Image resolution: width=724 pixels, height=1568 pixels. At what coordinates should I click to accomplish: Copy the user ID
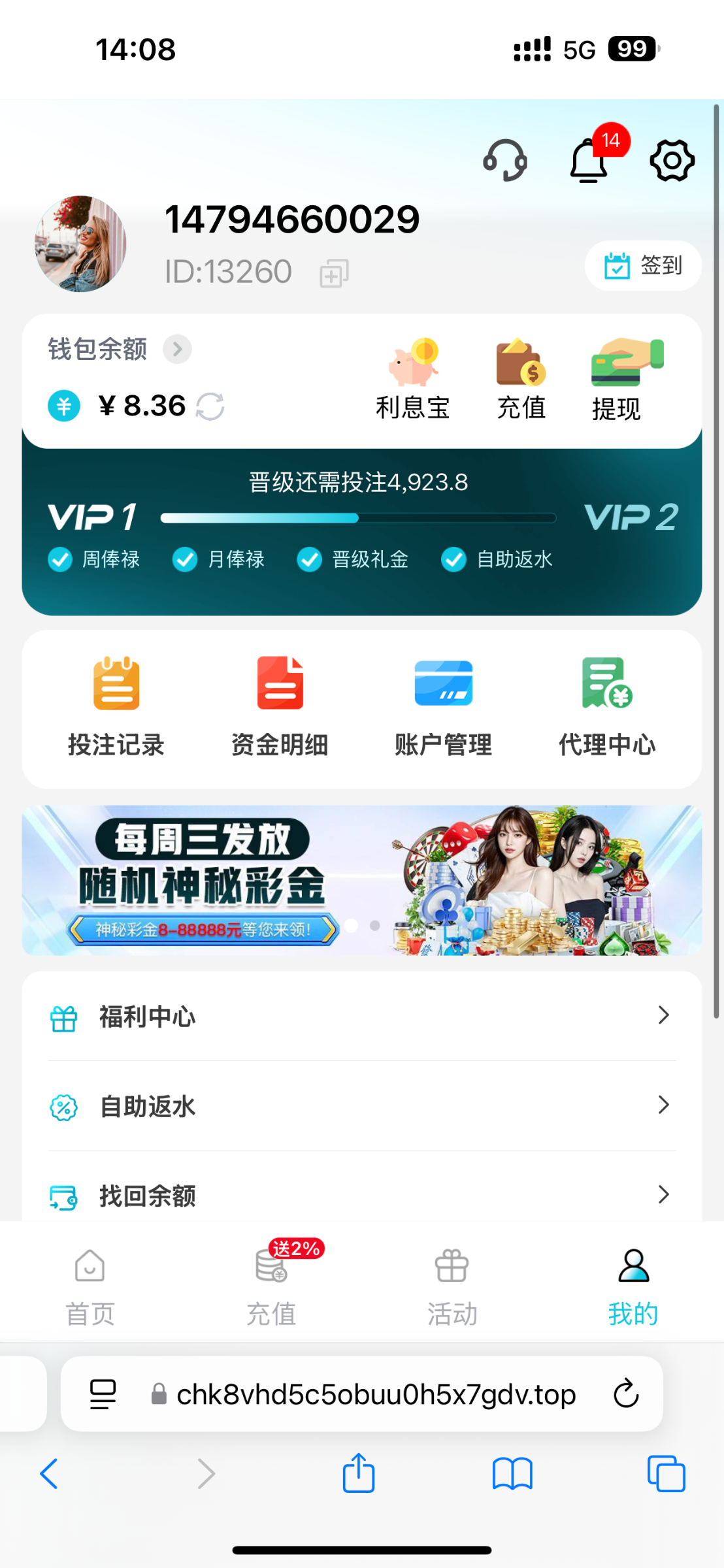(x=334, y=272)
